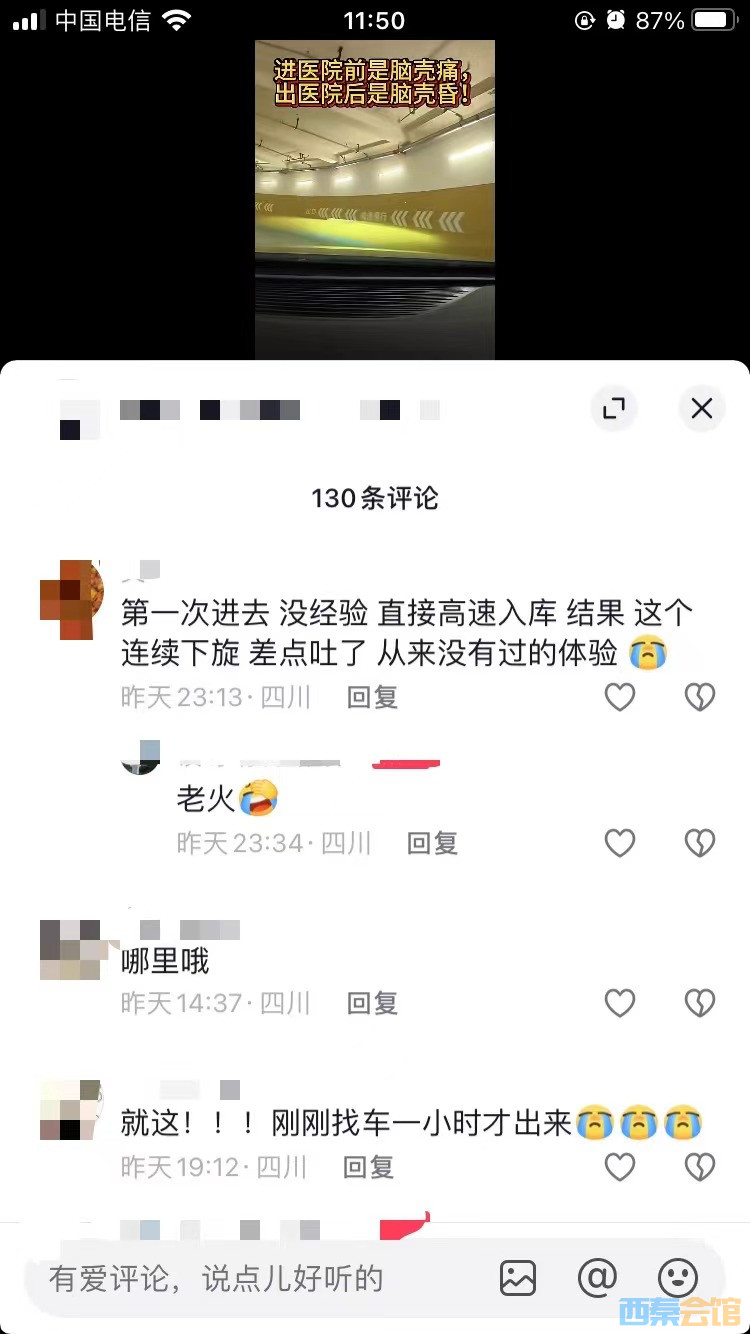Tap 回复 under the 老火 reply
The height and width of the screenshot is (1334, 750).
[x=432, y=843]
